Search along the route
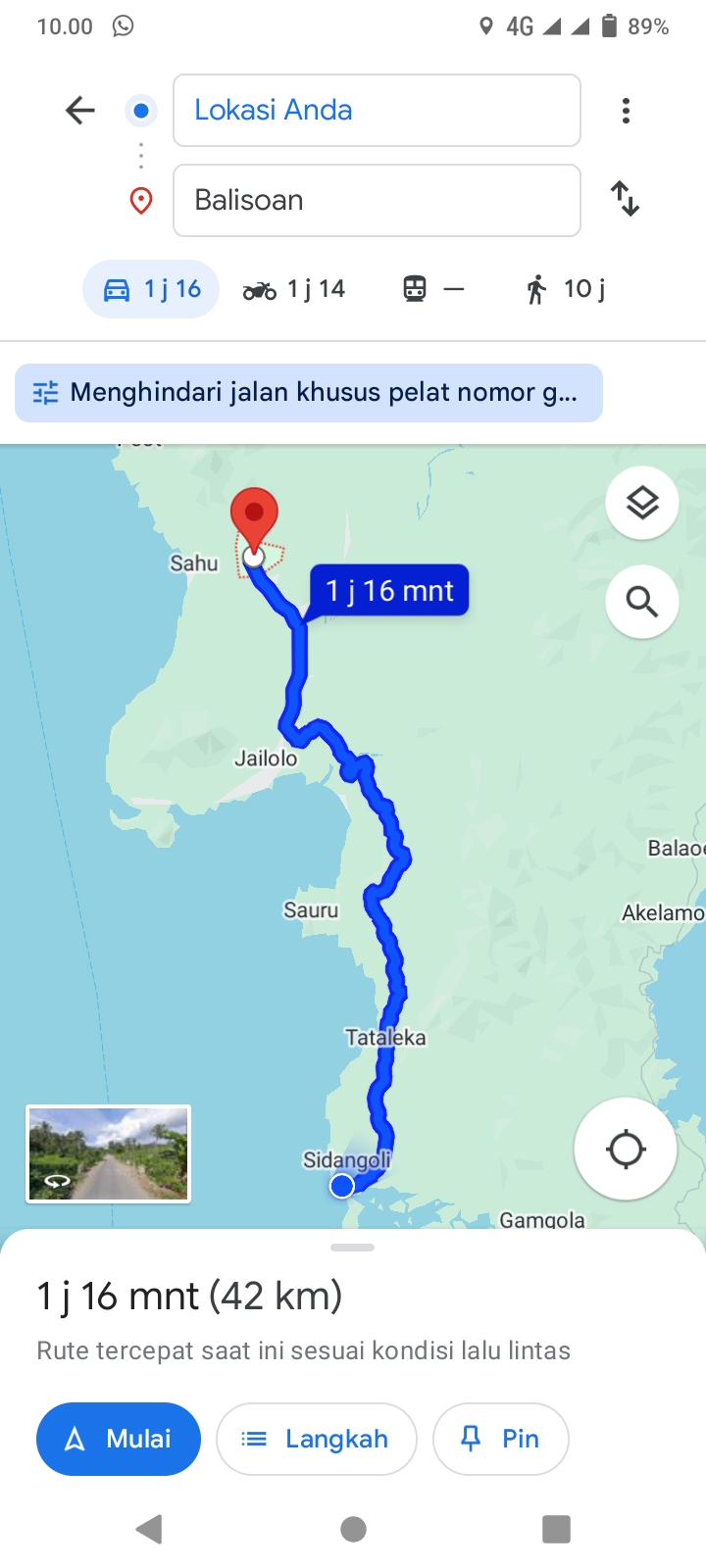Screen dimensions: 706x1568 point(642,601)
